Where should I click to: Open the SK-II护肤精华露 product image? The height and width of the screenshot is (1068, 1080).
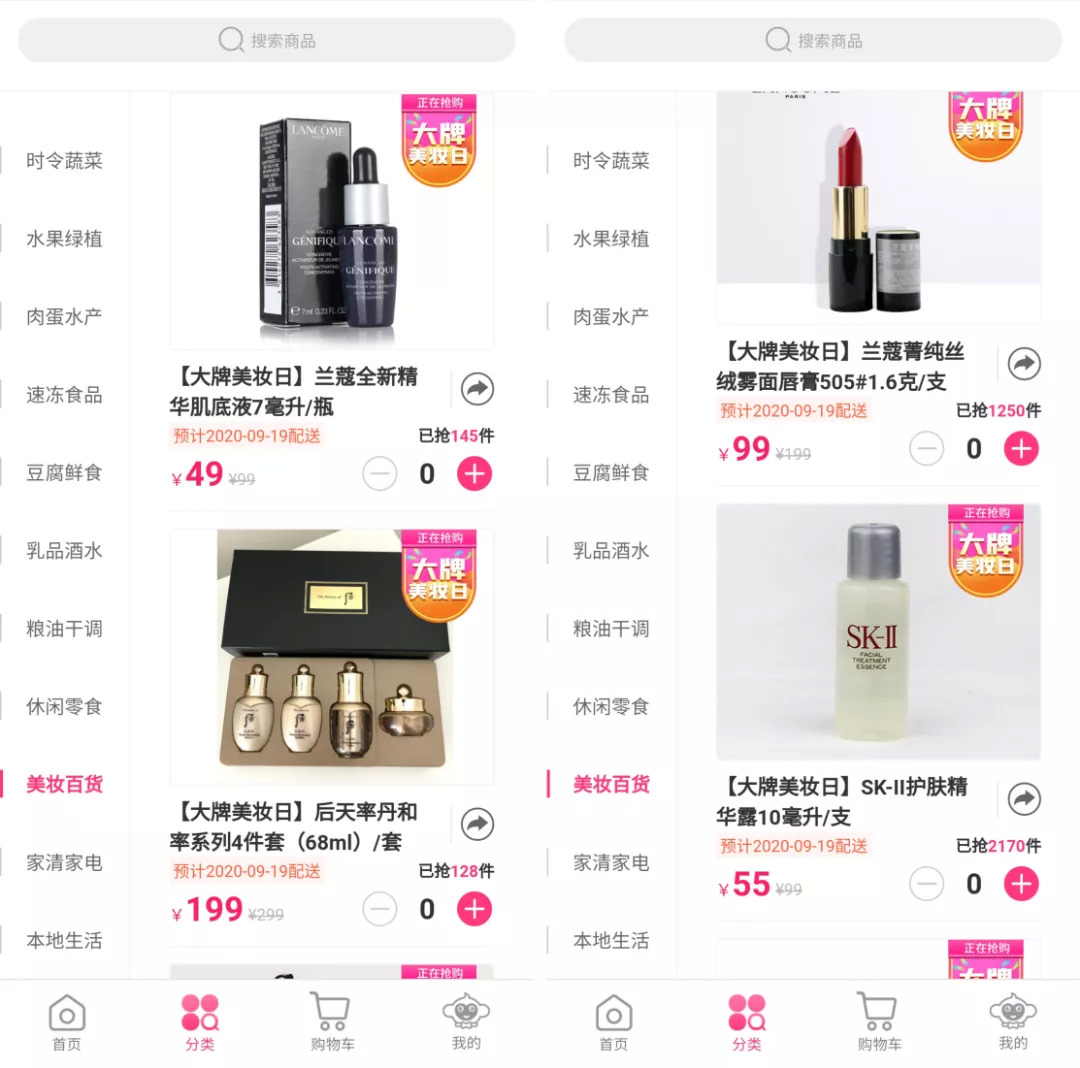point(879,631)
